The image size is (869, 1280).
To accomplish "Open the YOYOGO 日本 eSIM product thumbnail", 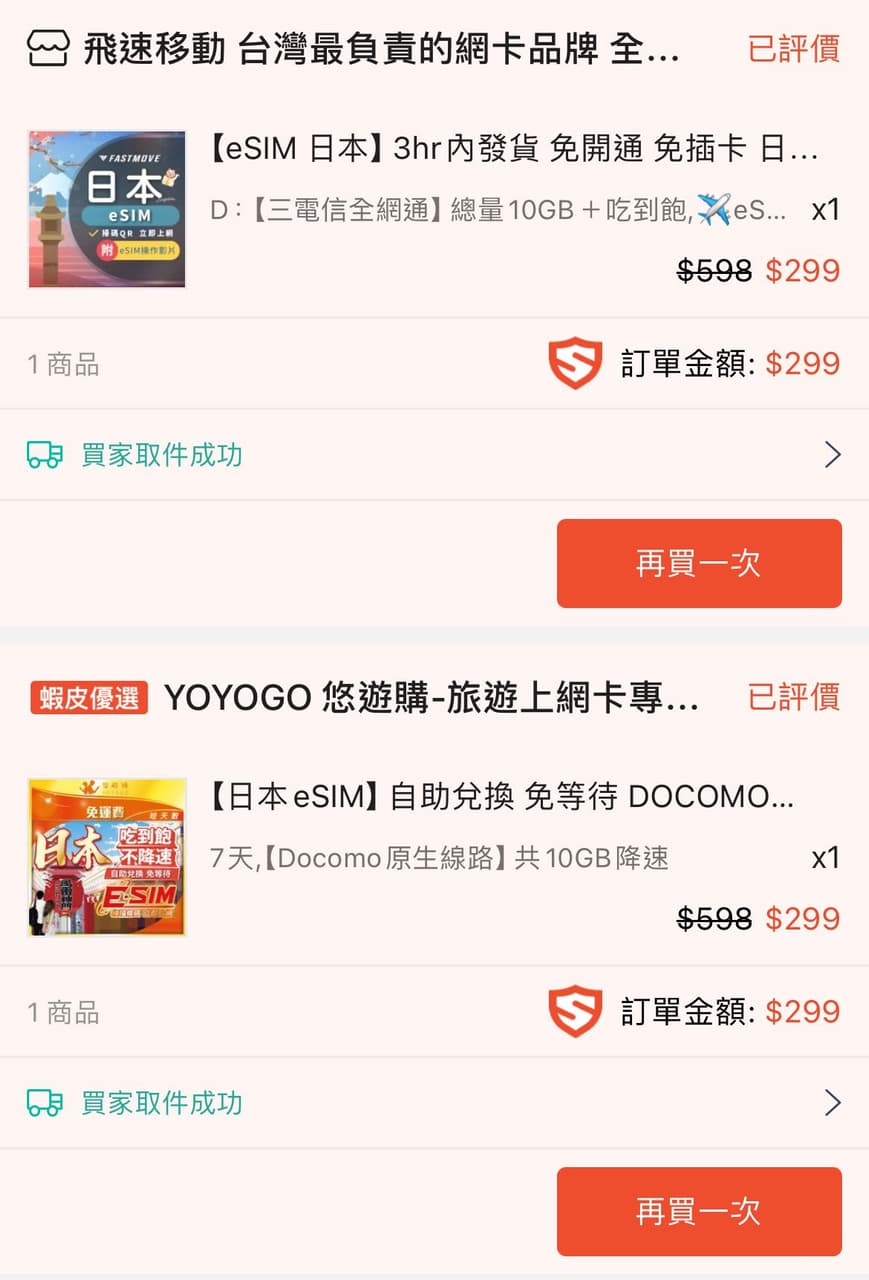I will click(107, 857).
